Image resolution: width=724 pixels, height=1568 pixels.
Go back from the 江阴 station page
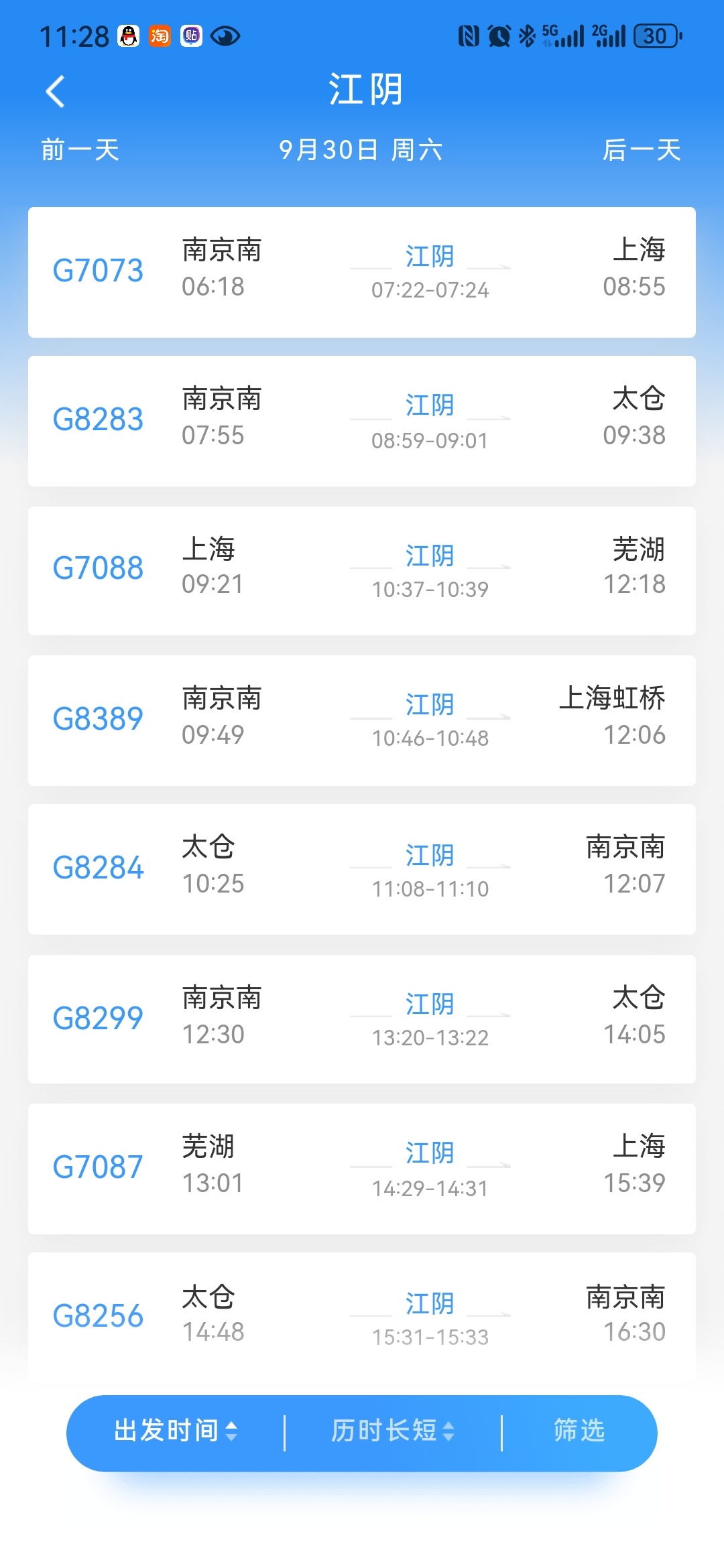[56, 91]
